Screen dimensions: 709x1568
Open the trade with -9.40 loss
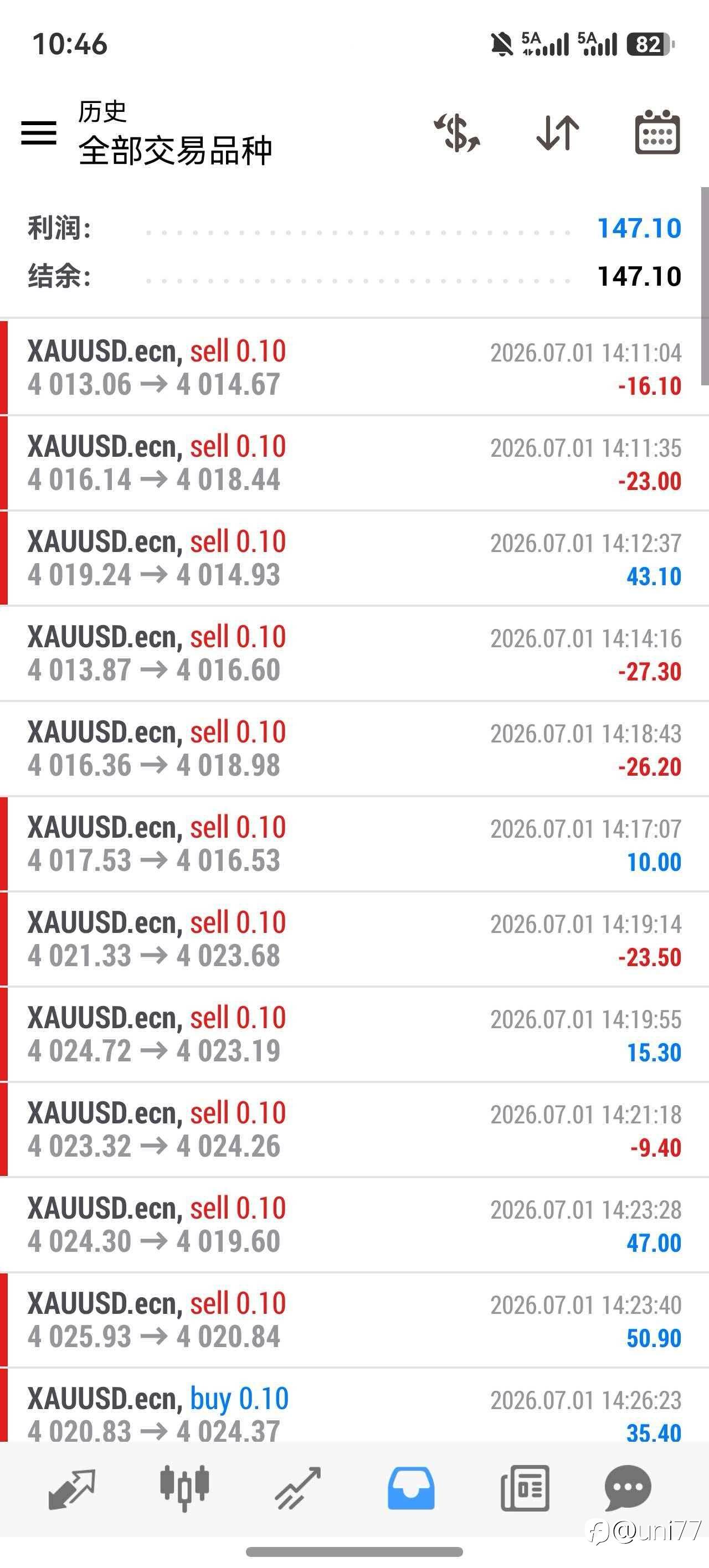tap(354, 1129)
